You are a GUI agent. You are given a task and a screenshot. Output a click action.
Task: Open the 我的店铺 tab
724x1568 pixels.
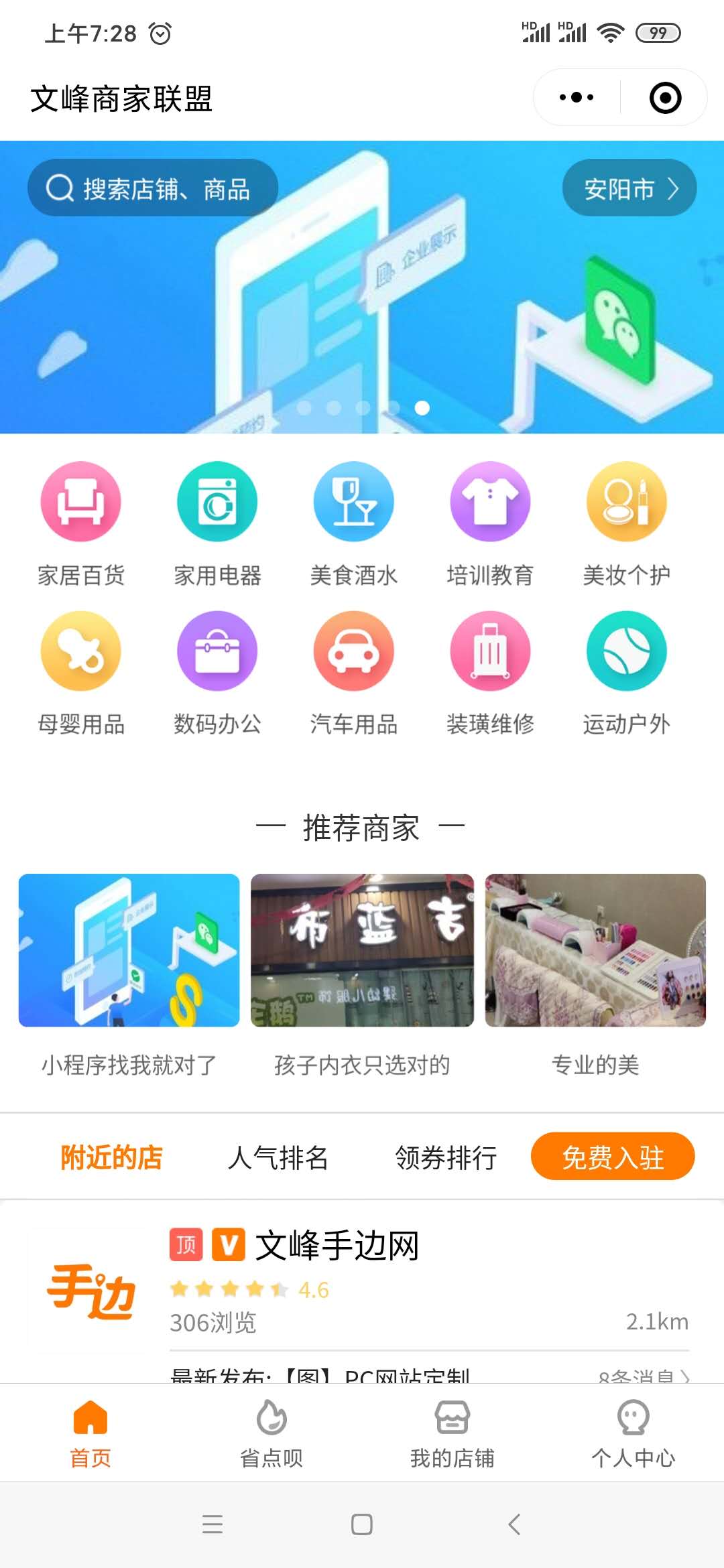click(452, 1433)
